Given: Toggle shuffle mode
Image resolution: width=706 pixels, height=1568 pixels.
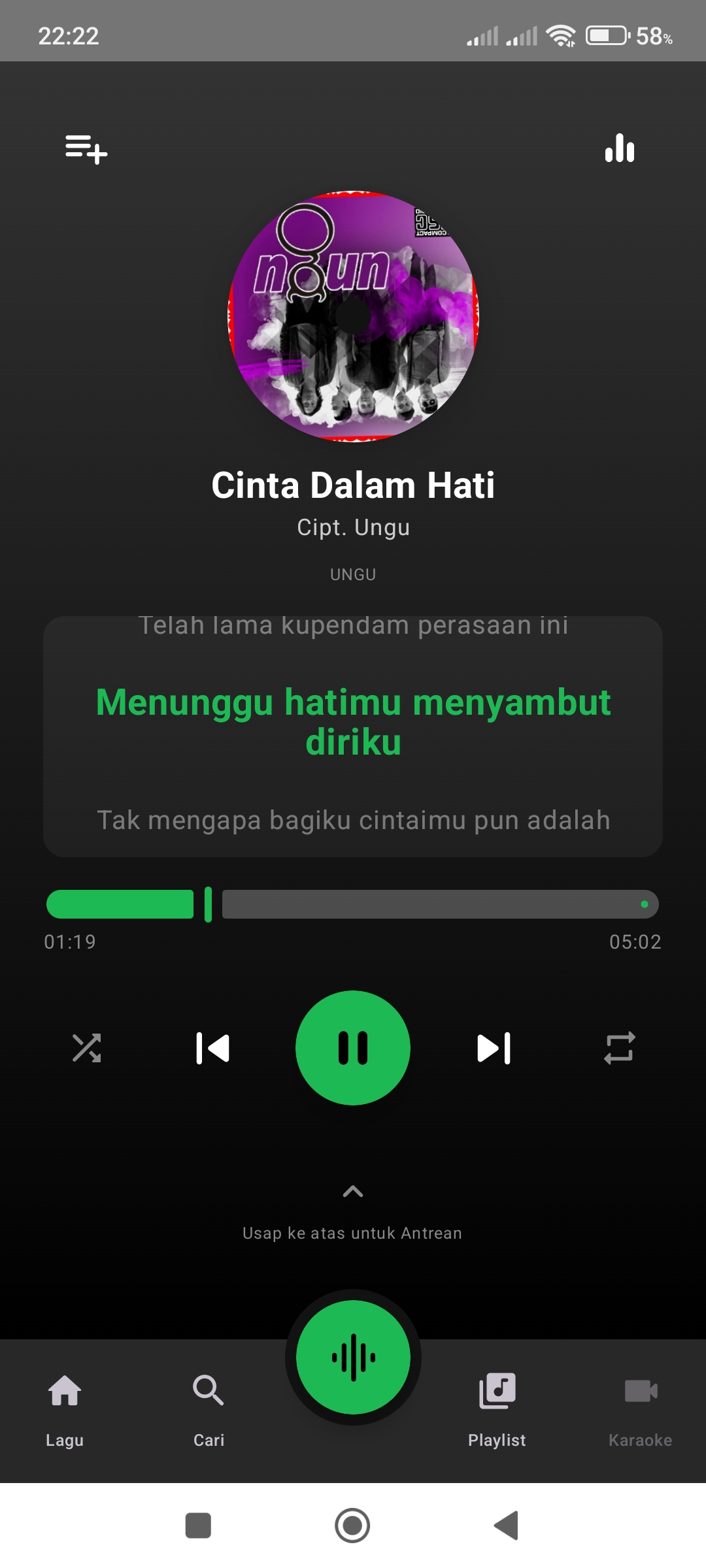Looking at the screenshot, I should (86, 1048).
